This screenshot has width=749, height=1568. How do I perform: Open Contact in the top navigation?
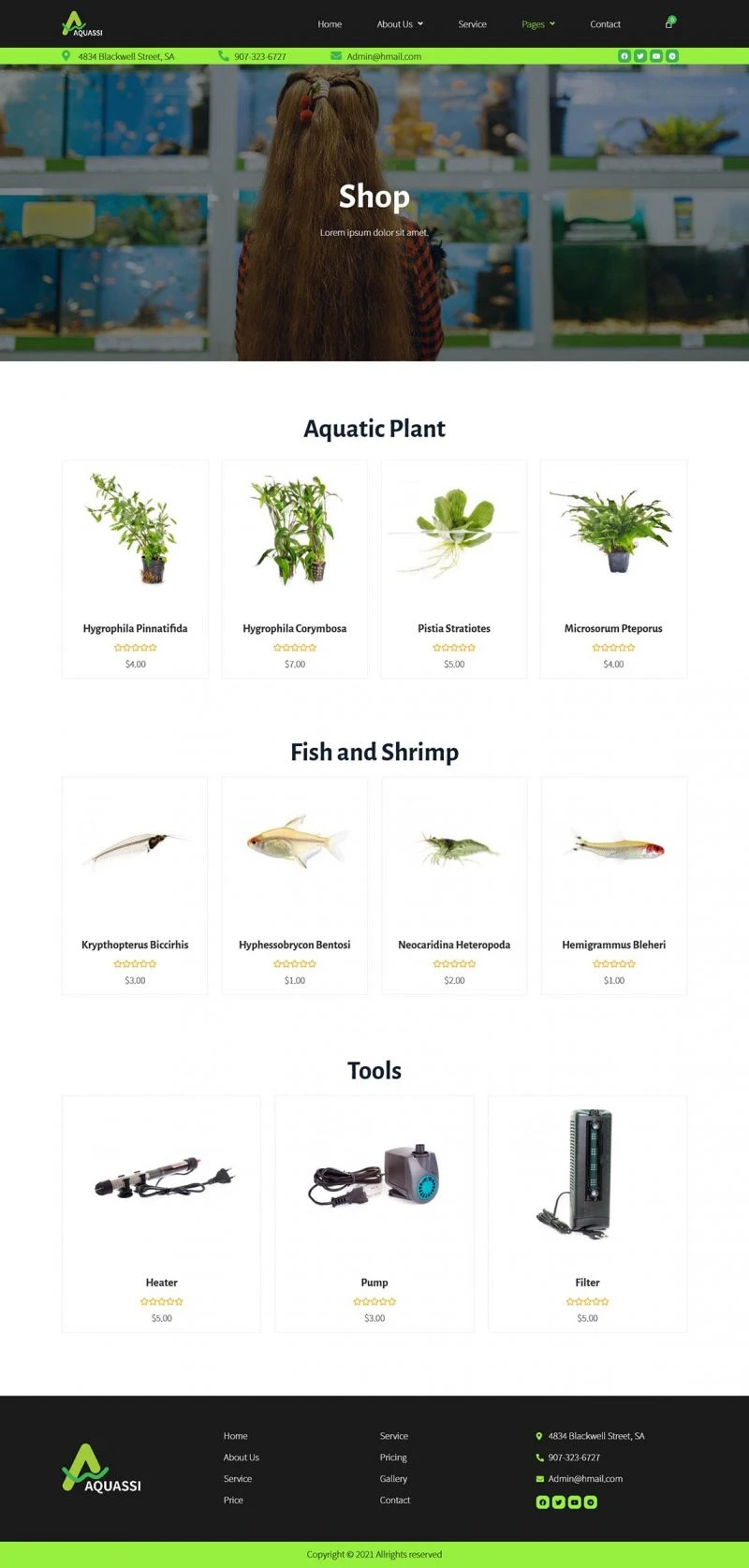pos(605,24)
